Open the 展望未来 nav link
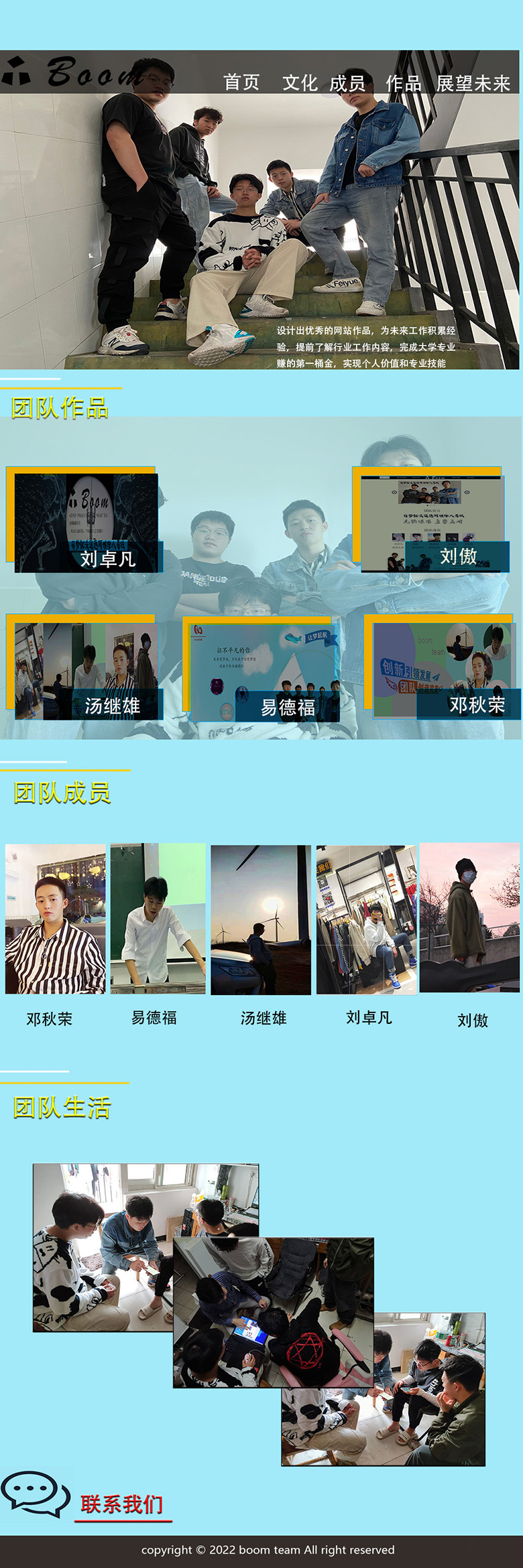Viewport: 523px width, 1568px height. coord(473,83)
